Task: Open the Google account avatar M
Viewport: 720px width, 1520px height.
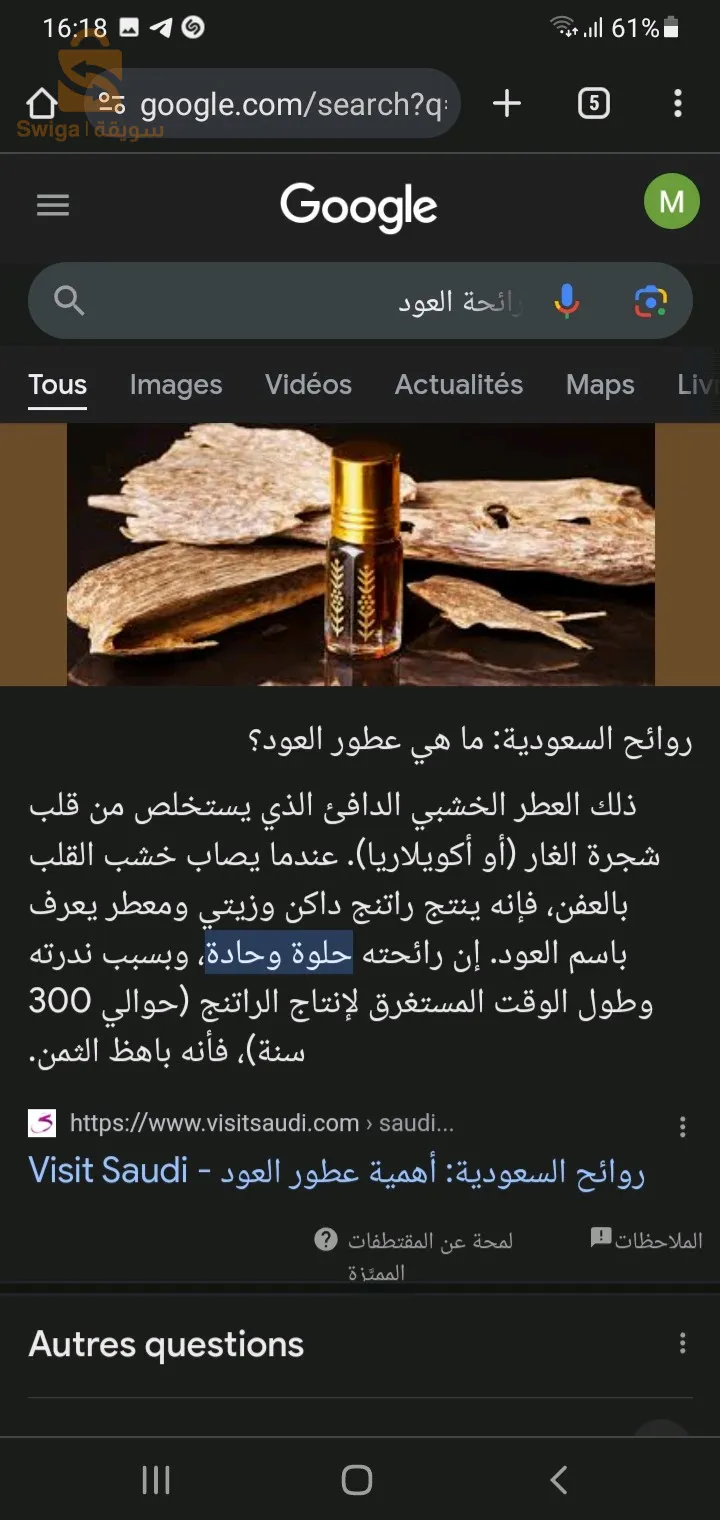Action: [672, 202]
